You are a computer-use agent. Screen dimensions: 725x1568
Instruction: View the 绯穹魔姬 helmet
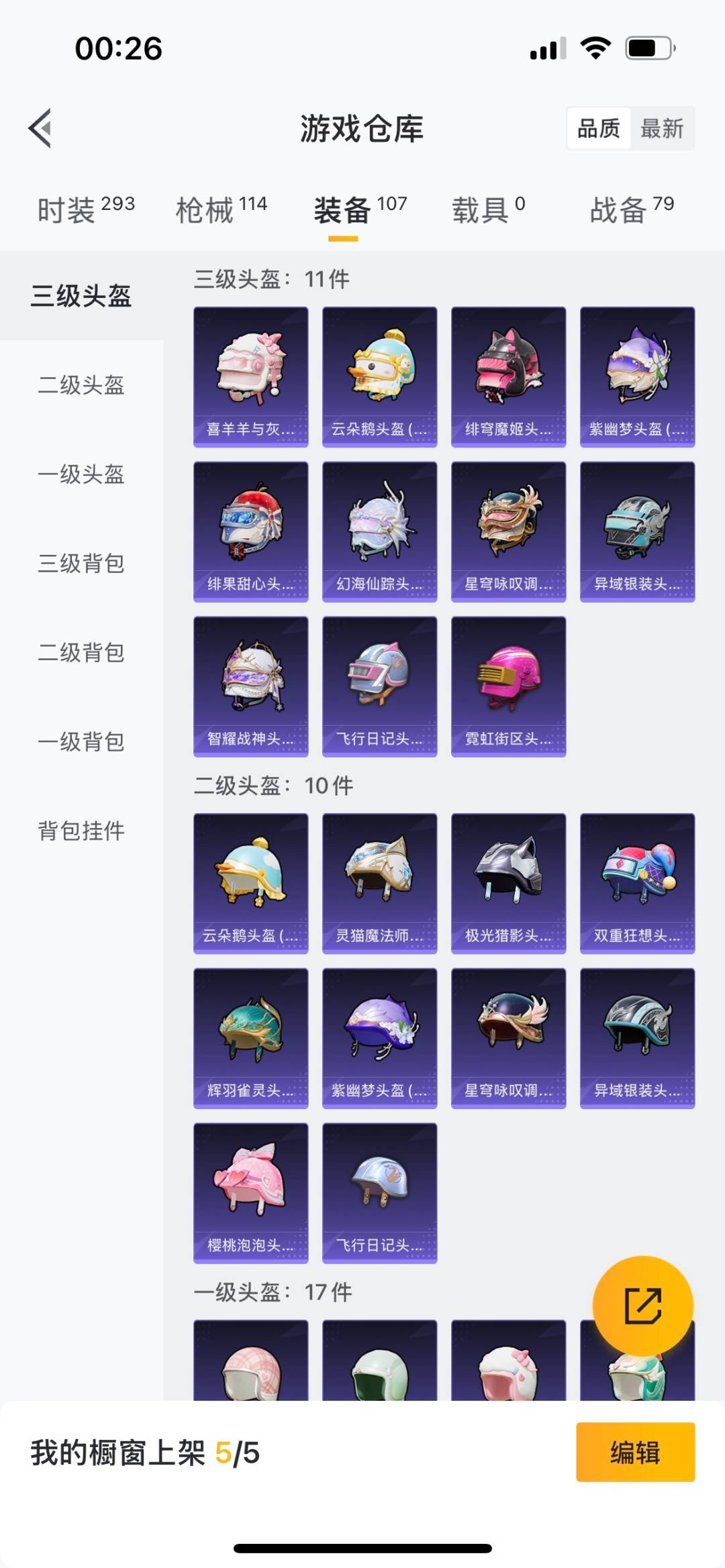tap(508, 376)
